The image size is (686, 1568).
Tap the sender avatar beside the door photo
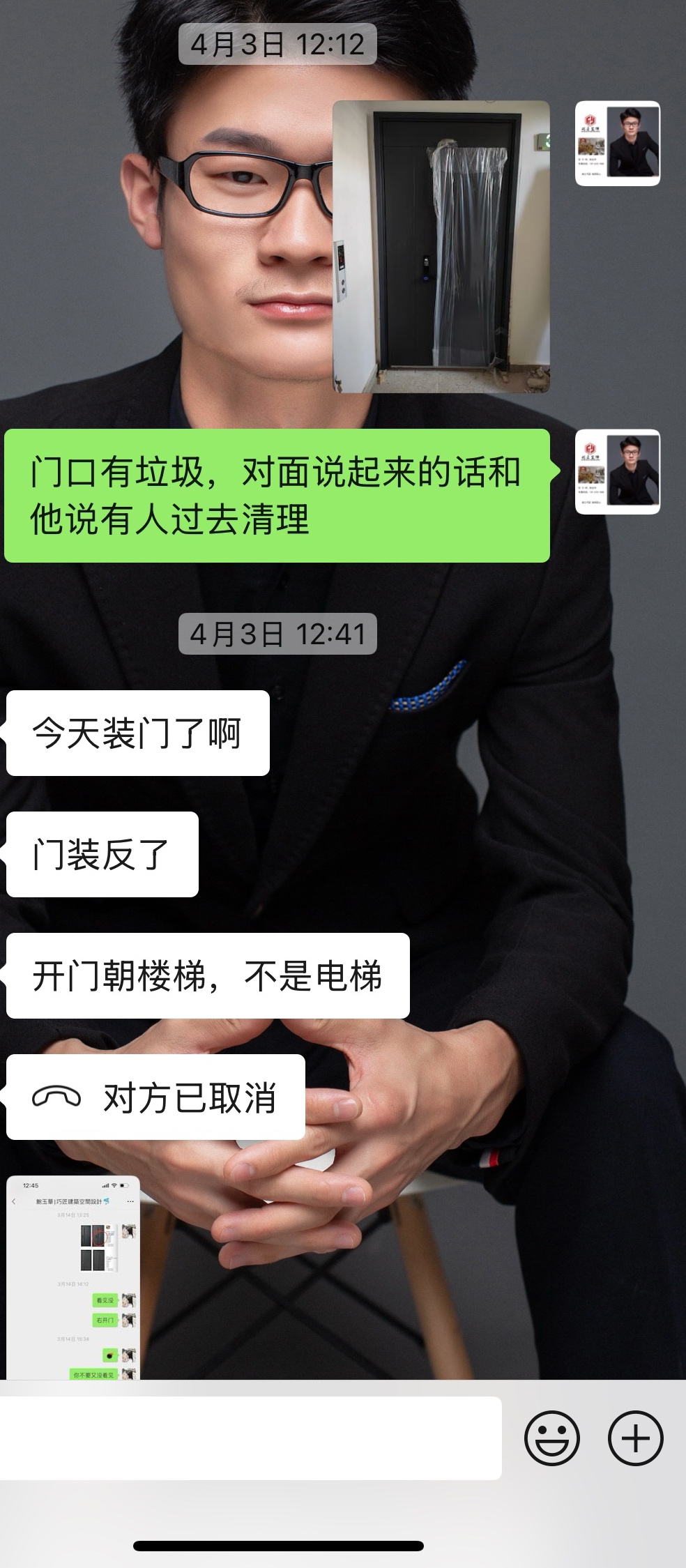(617, 144)
